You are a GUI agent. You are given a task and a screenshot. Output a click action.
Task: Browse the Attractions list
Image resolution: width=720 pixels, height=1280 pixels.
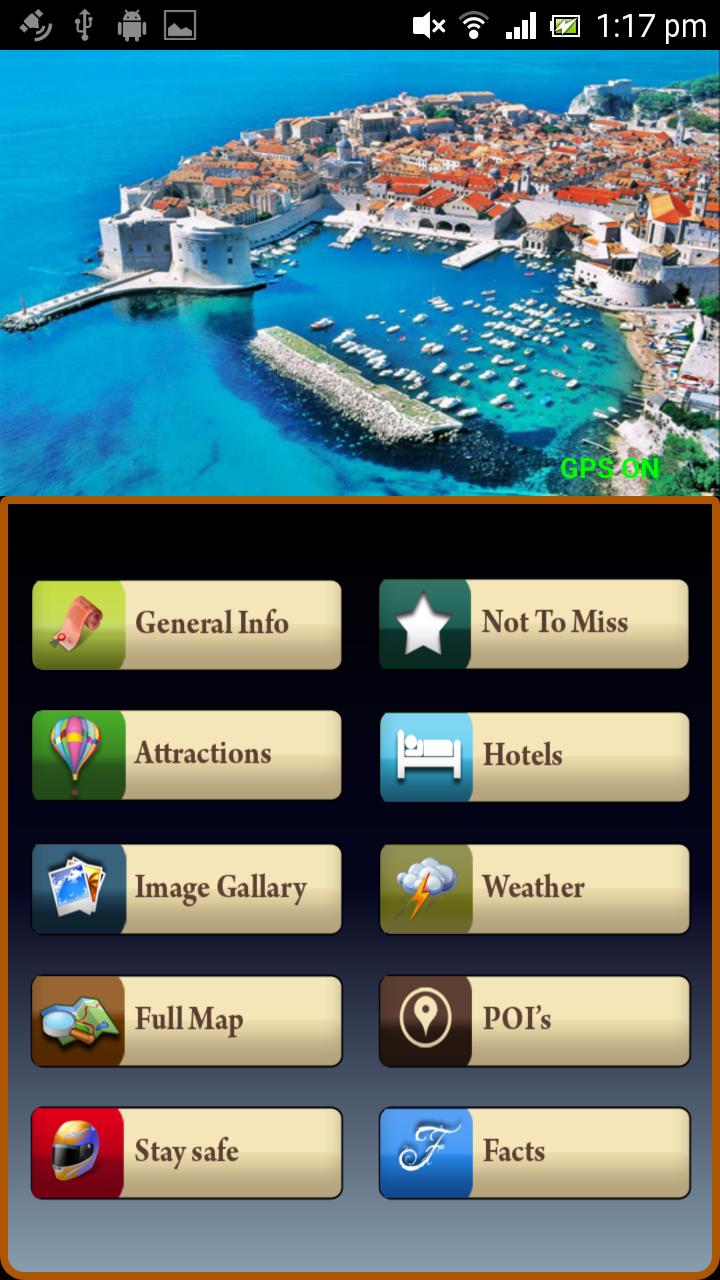187,756
